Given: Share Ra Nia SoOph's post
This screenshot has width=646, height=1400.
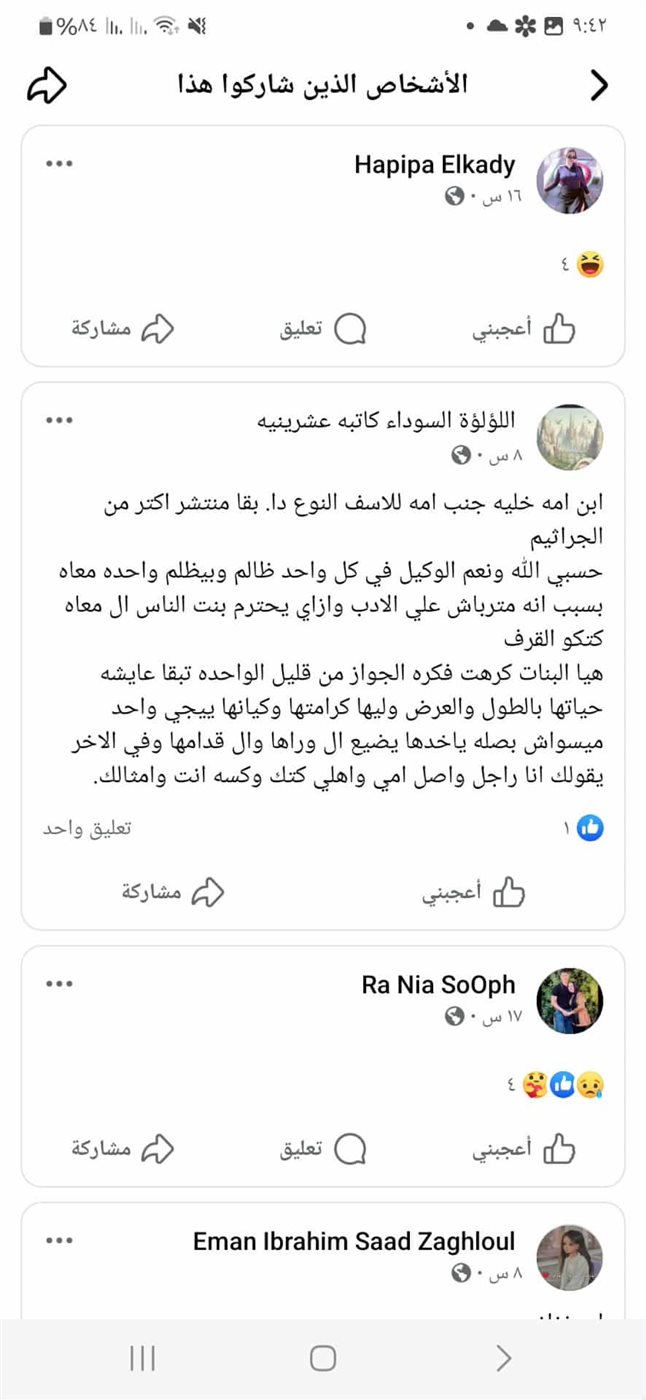Looking at the screenshot, I should coord(123,1149).
